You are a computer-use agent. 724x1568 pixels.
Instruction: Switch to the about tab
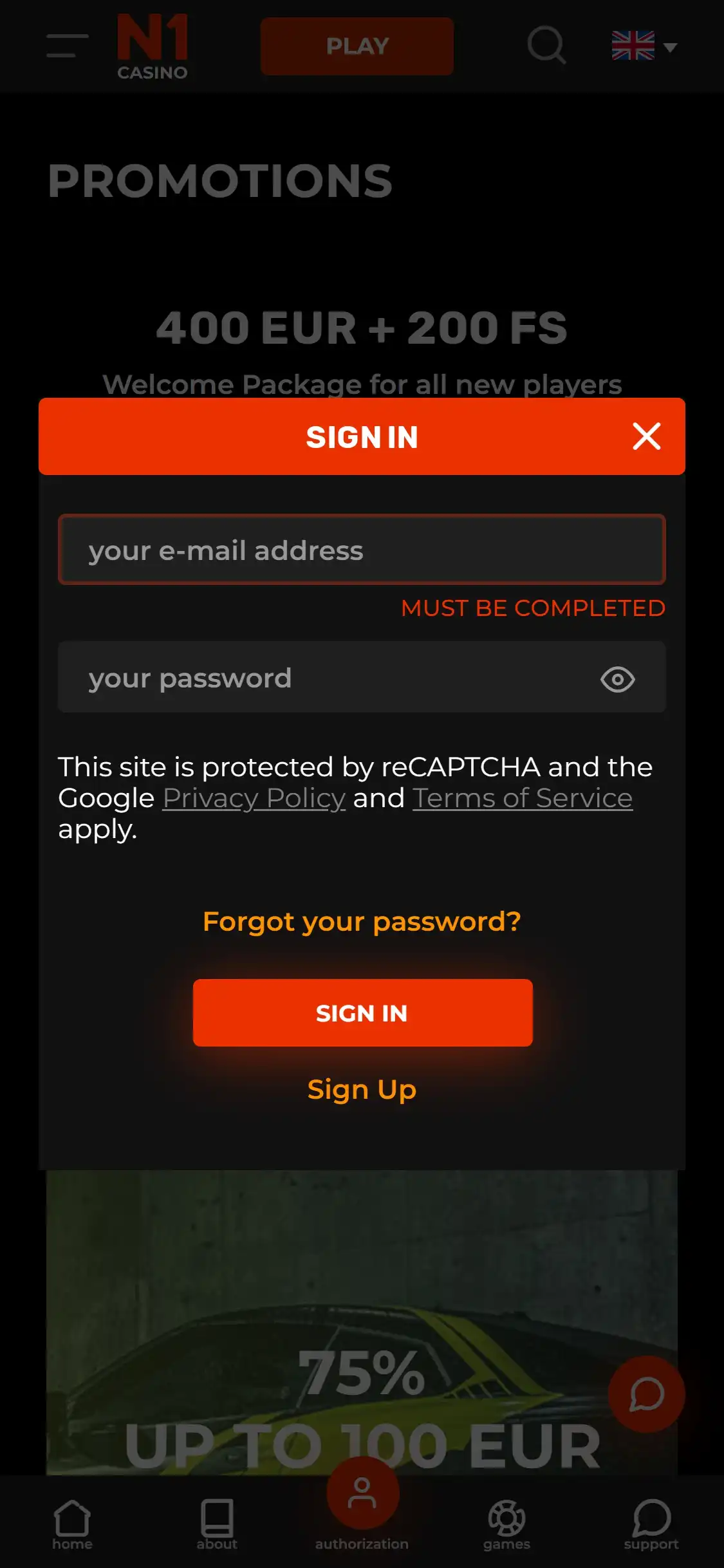coord(217,1524)
